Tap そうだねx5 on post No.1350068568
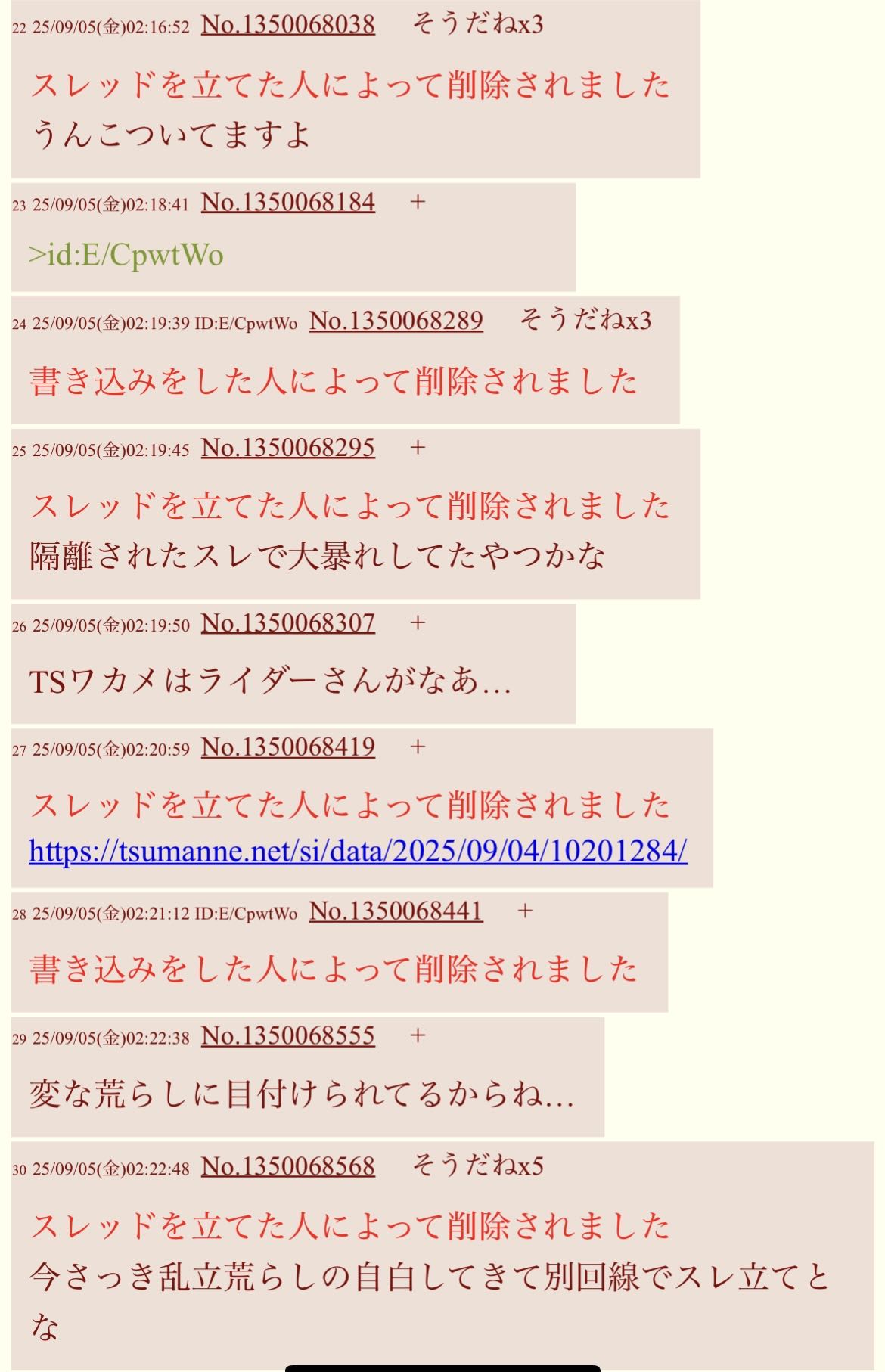 click(477, 1167)
